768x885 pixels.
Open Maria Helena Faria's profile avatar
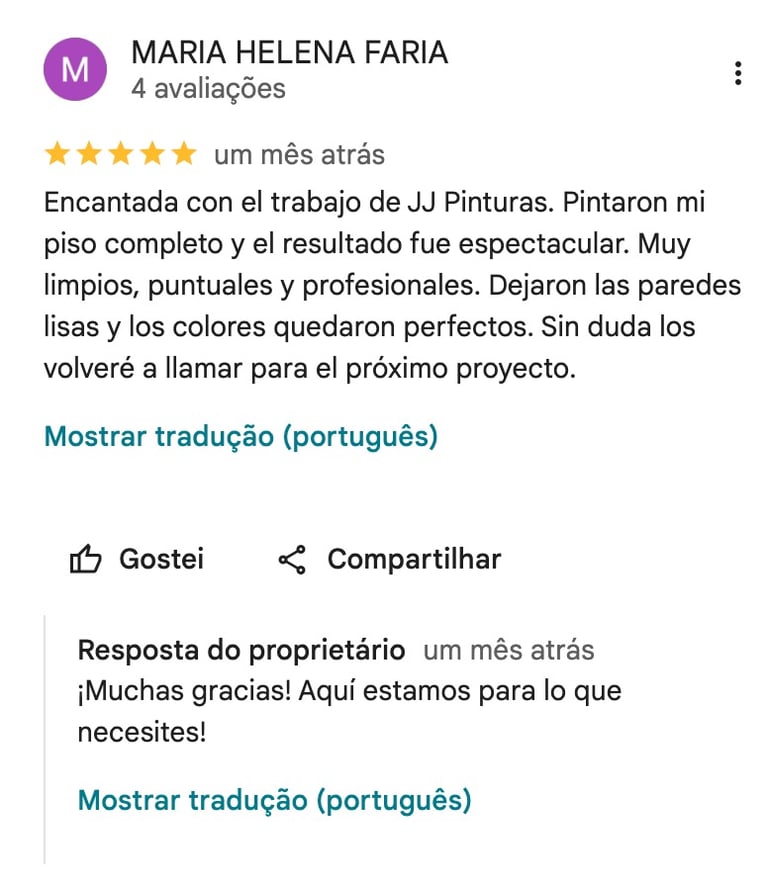pyautogui.click(x=75, y=69)
